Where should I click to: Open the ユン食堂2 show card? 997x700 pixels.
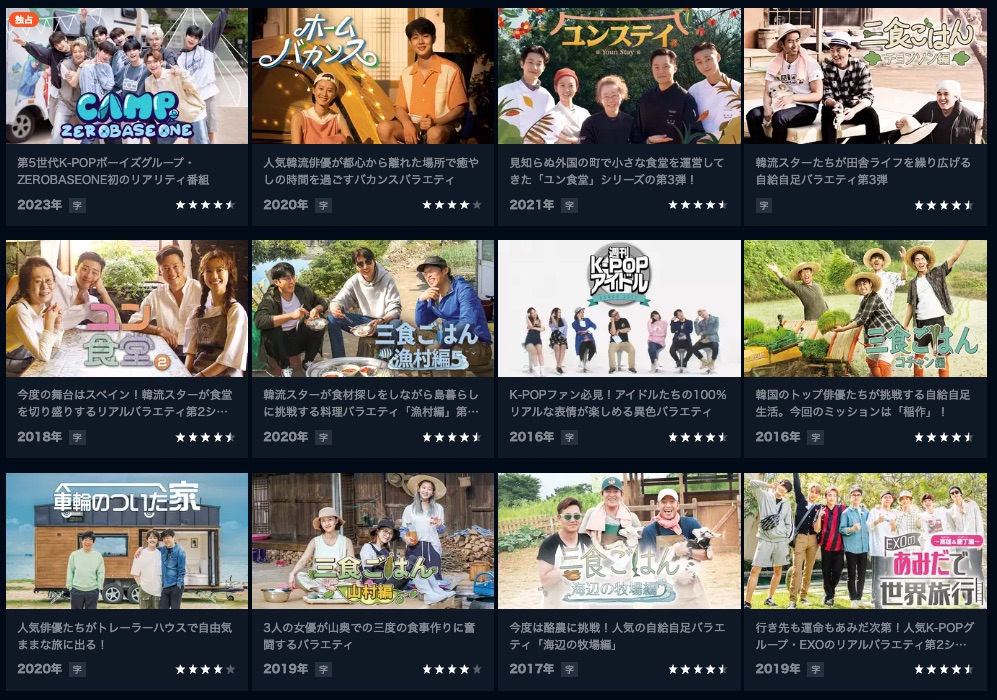(127, 308)
